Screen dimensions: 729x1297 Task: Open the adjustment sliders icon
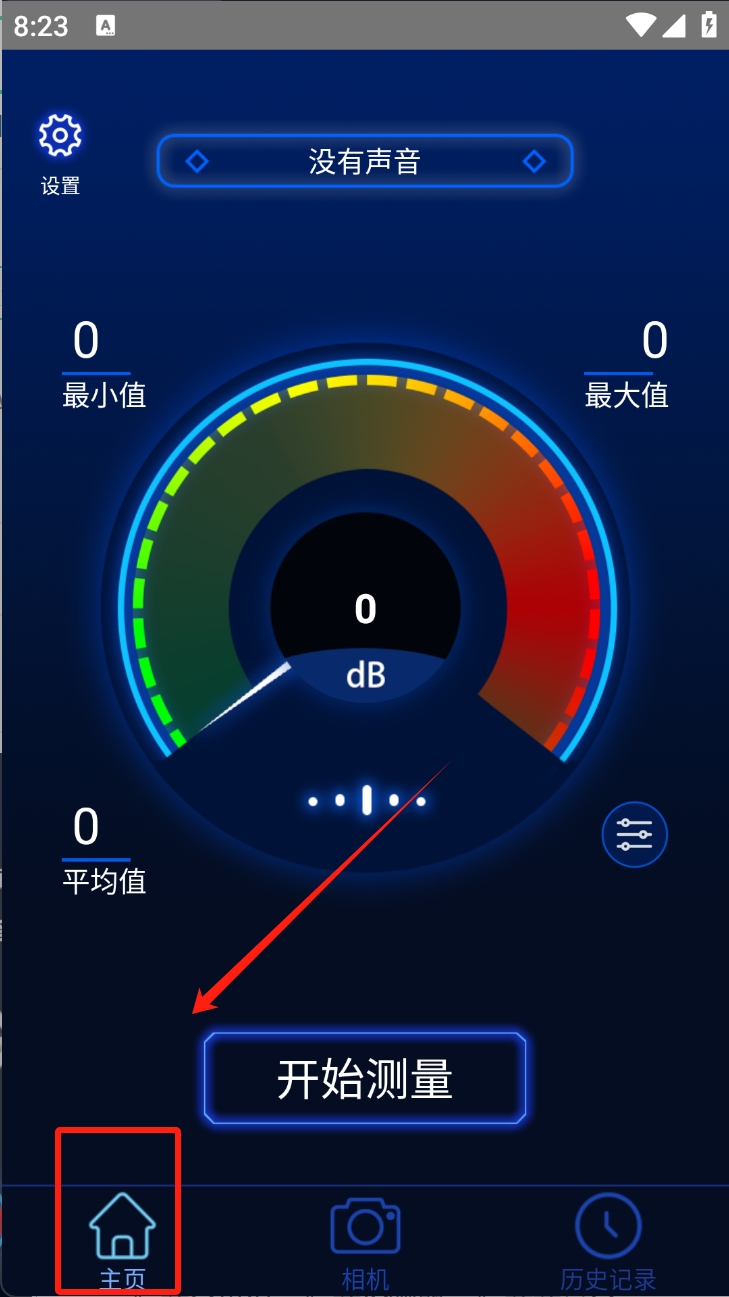[634, 834]
